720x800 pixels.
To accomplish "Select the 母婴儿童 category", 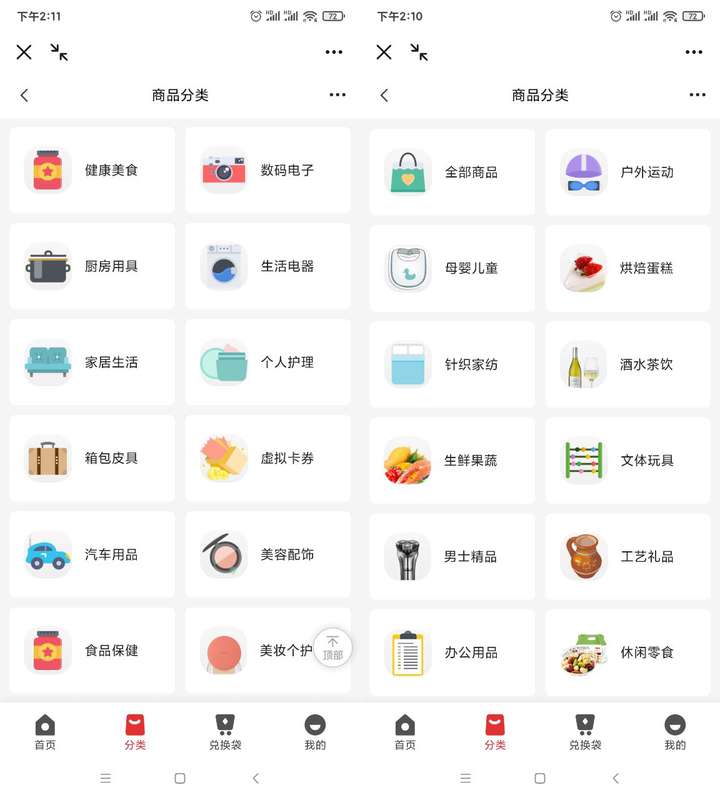I will [x=452, y=268].
